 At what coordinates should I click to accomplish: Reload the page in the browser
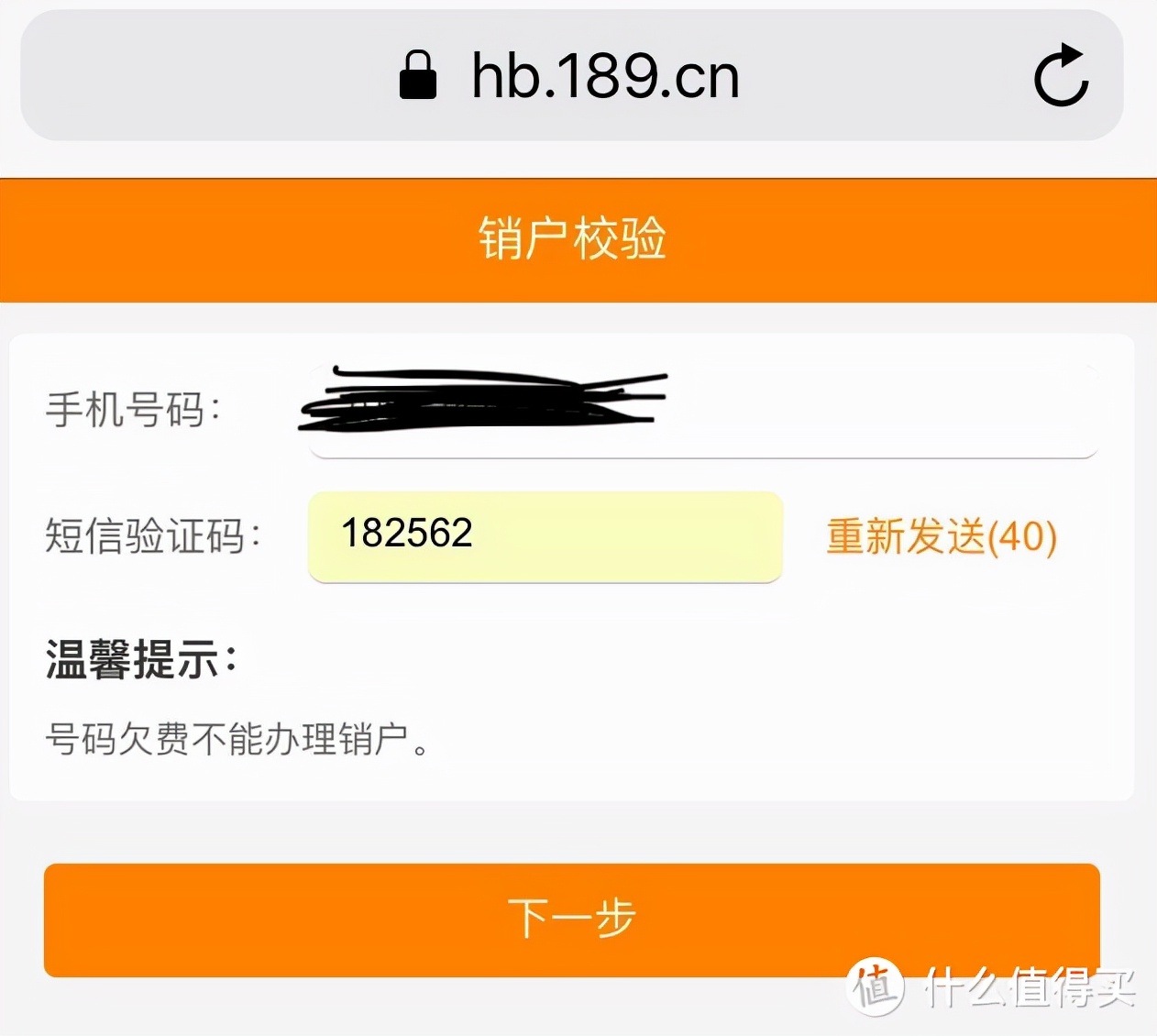coord(1061,75)
